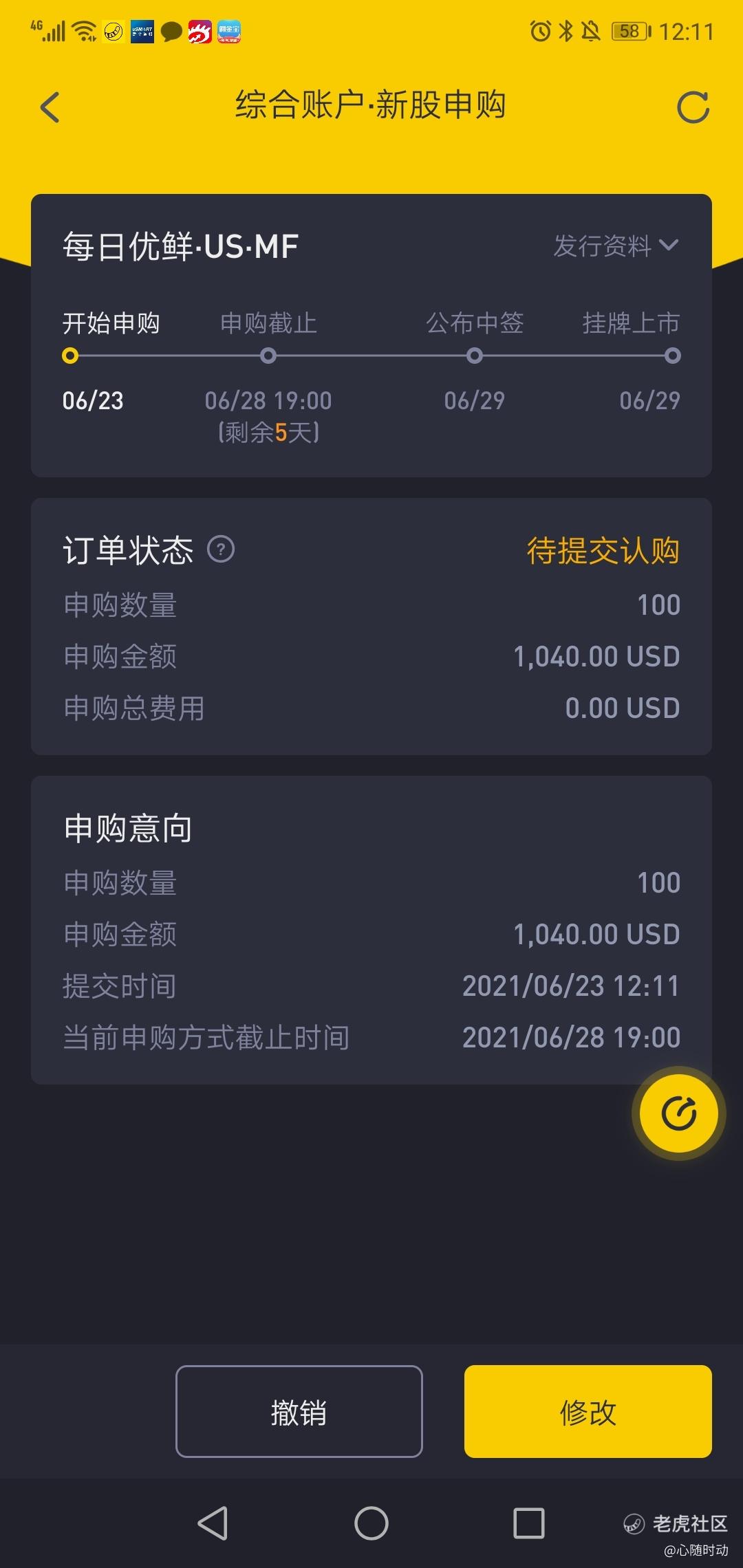The height and width of the screenshot is (1568, 743).
Task: Expand the 发行资料 dropdown
Action: [616, 246]
